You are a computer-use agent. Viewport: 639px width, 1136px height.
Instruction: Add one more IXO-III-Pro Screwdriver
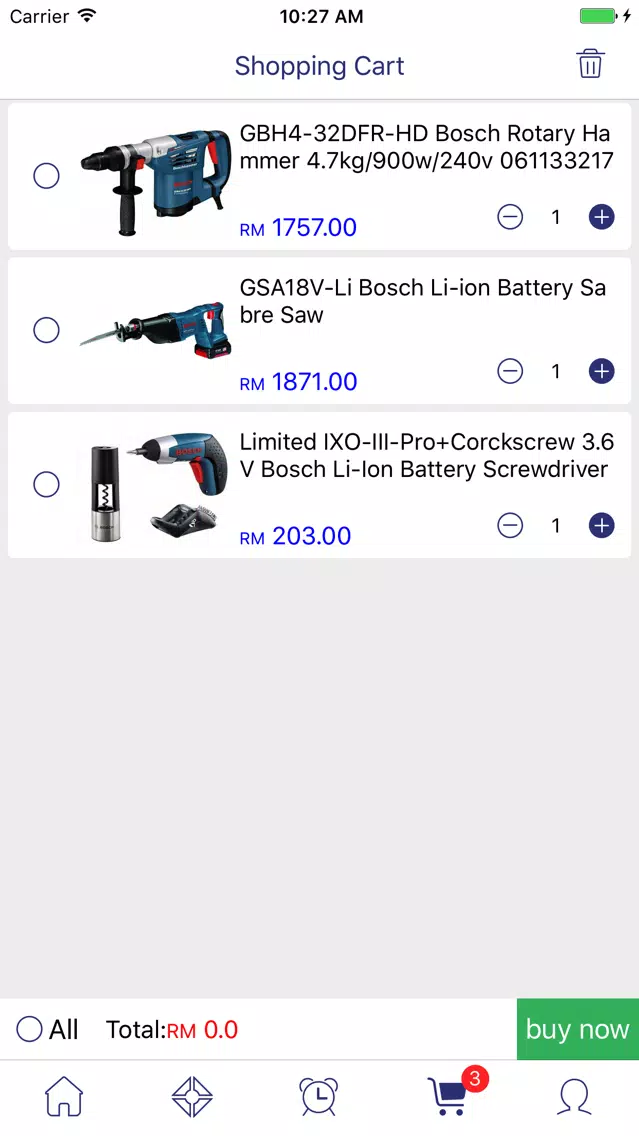pyautogui.click(x=601, y=525)
